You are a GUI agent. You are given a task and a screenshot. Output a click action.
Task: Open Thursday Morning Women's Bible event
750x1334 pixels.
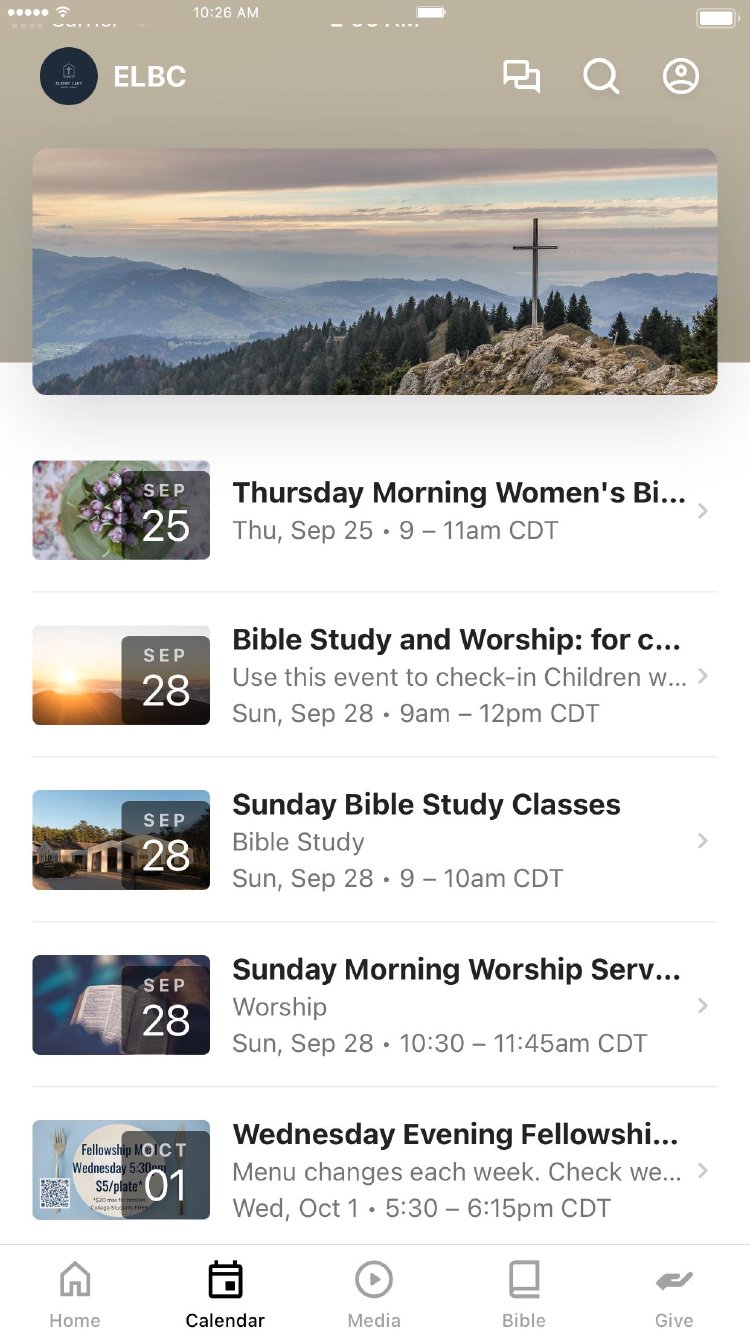(x=459, y=510)
